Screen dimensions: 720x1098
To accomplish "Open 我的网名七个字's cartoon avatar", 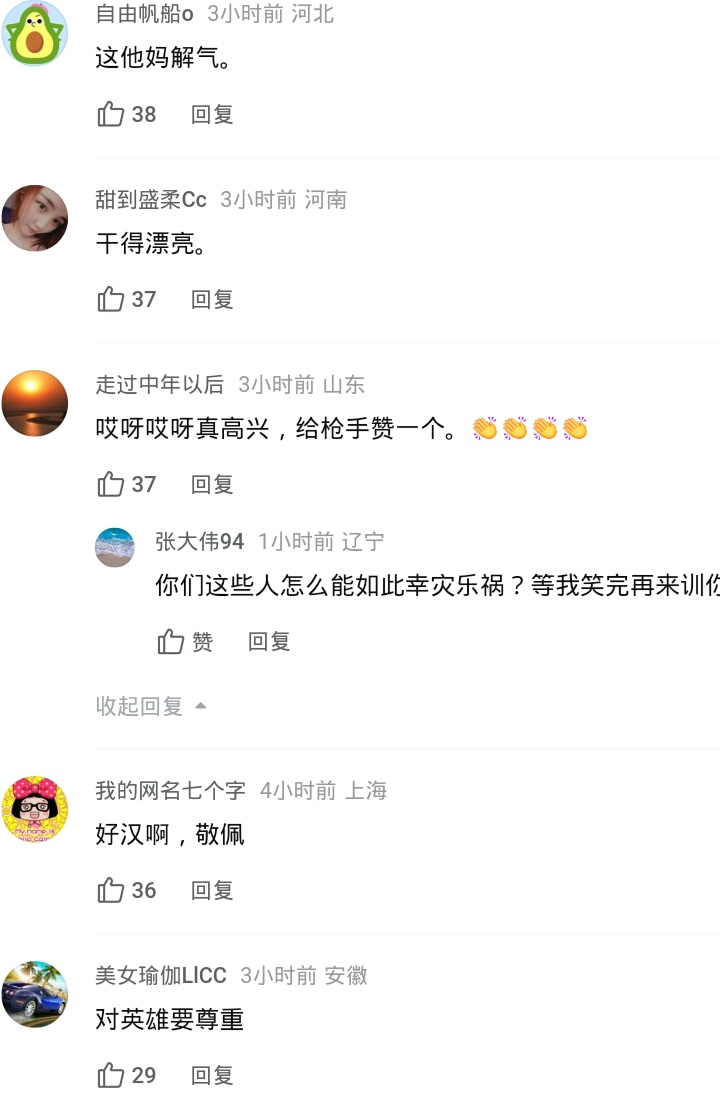I will [x=35, y=809].
